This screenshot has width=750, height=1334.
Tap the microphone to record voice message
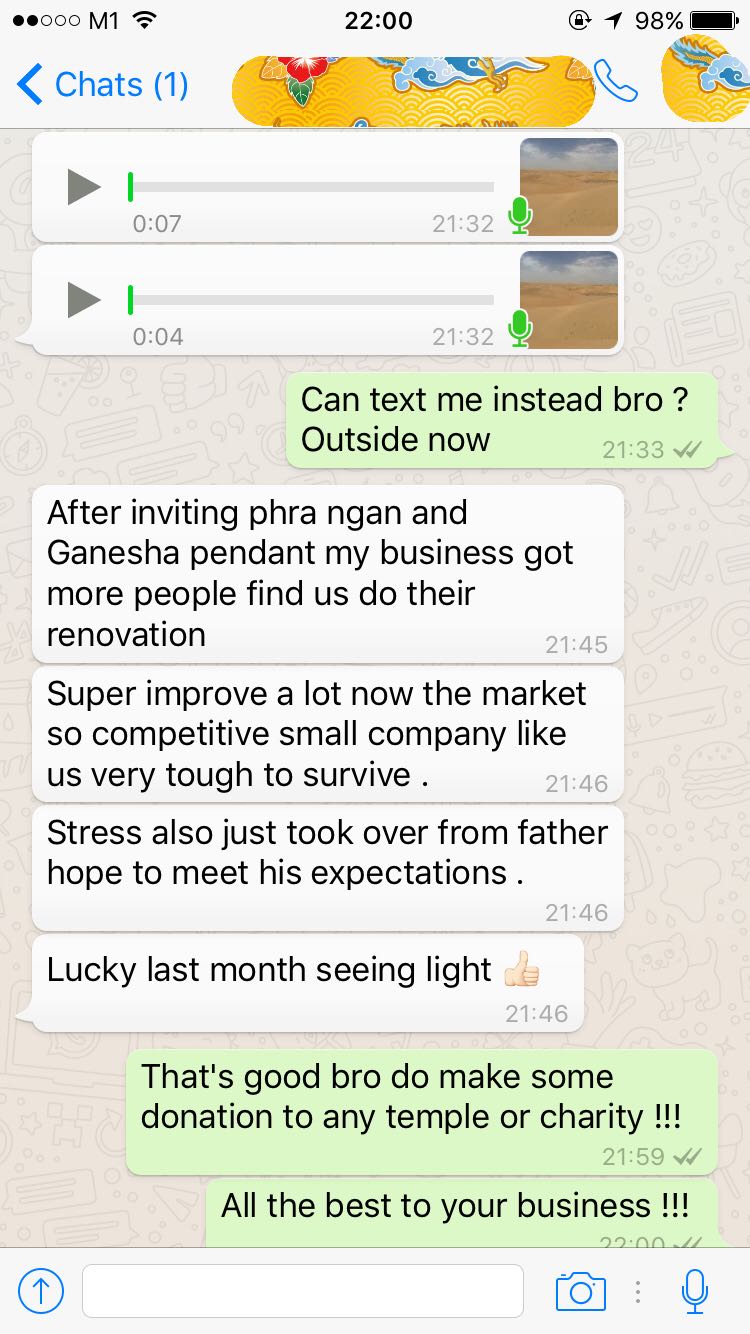pos(695,1291)
